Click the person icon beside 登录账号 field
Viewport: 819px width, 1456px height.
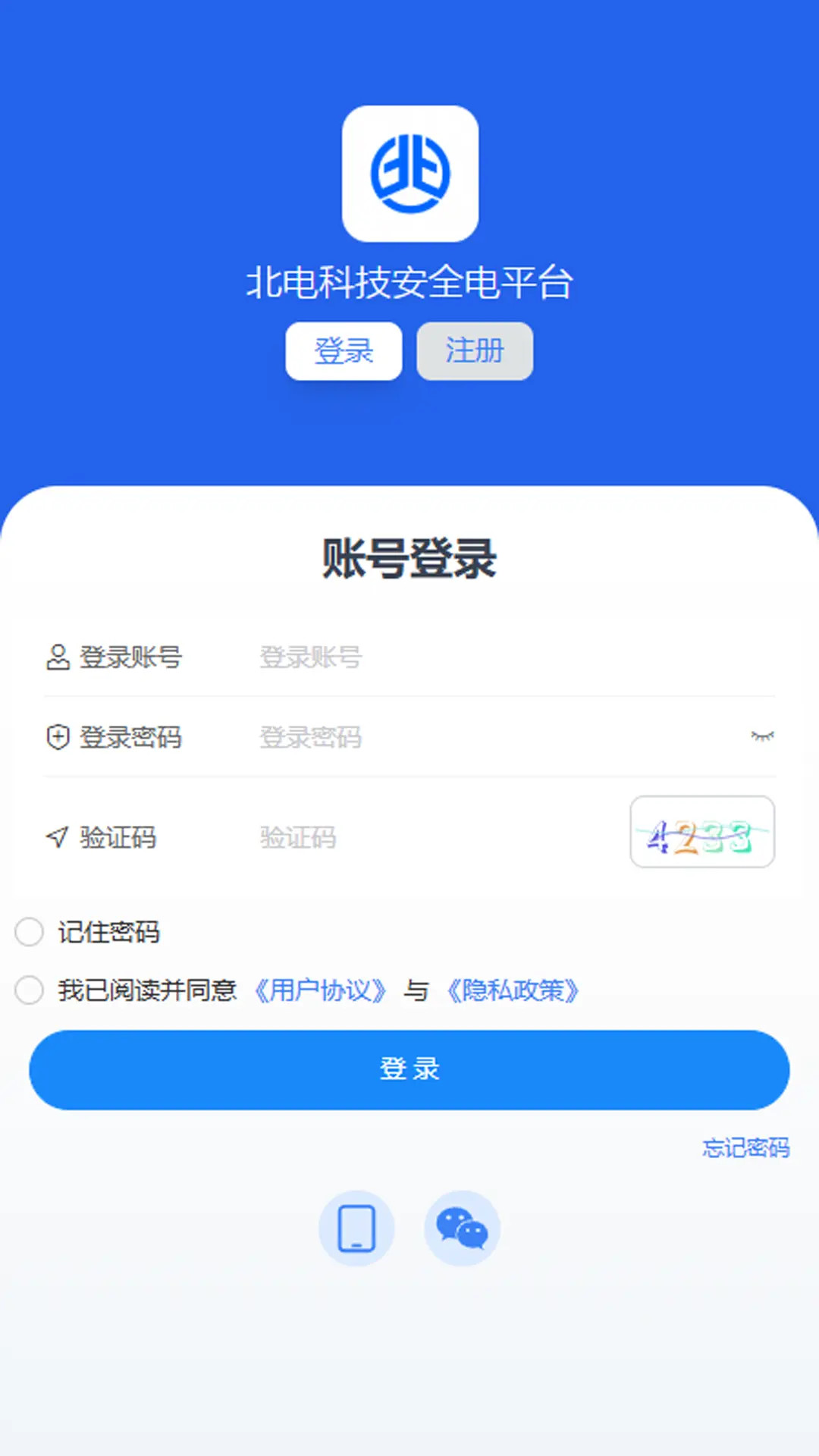pyautogui.click(x=56, y=658)
